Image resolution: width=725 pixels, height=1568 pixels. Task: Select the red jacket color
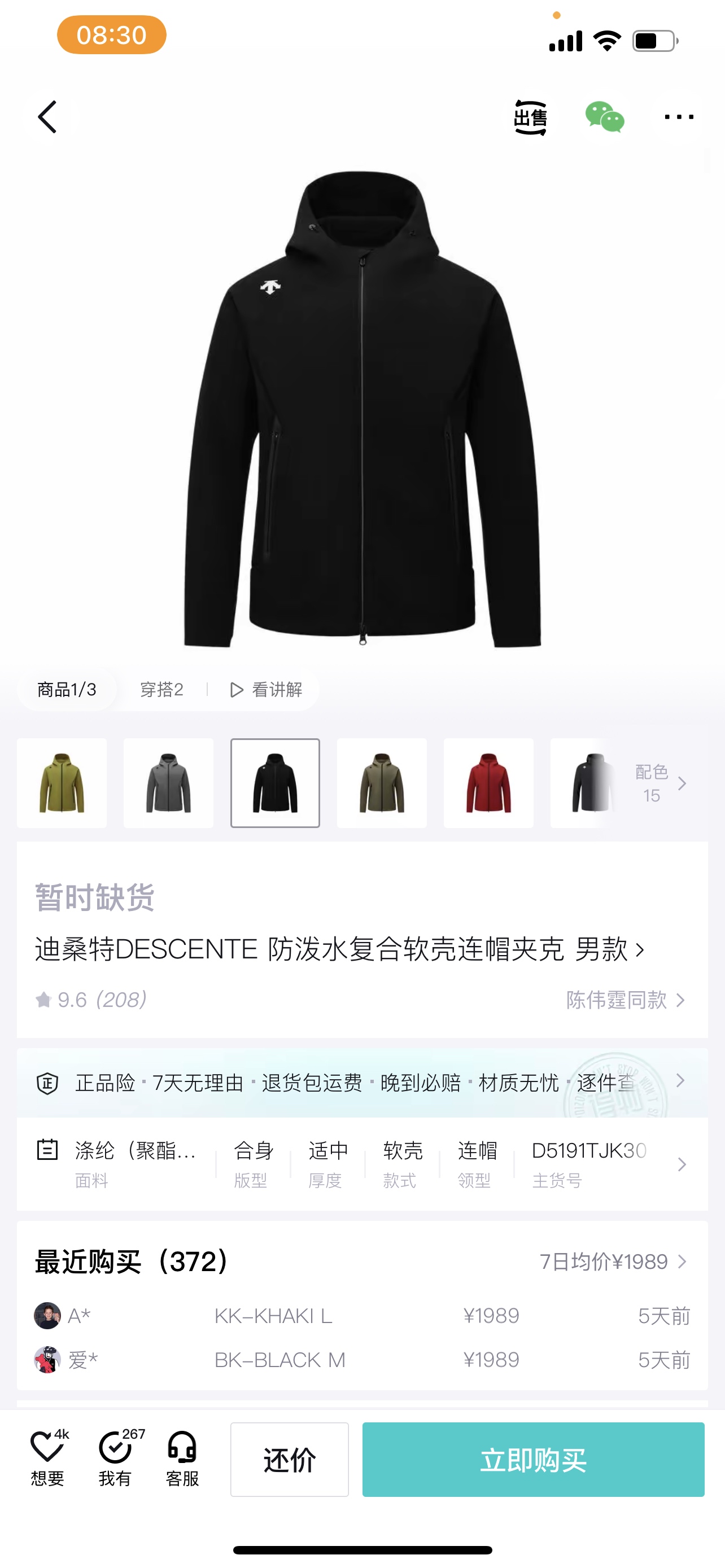[489, 783]
